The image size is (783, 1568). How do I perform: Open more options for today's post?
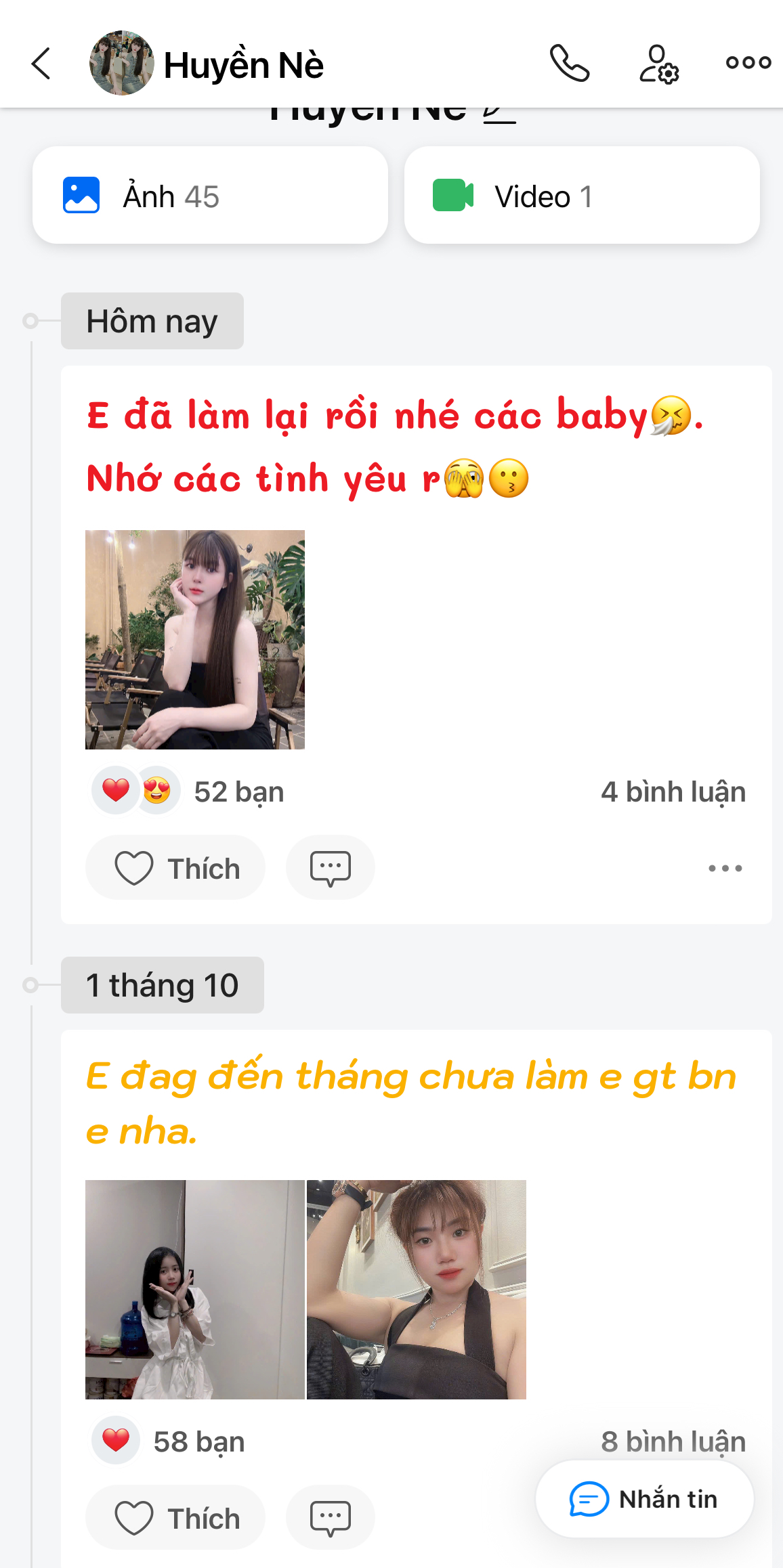725,868
